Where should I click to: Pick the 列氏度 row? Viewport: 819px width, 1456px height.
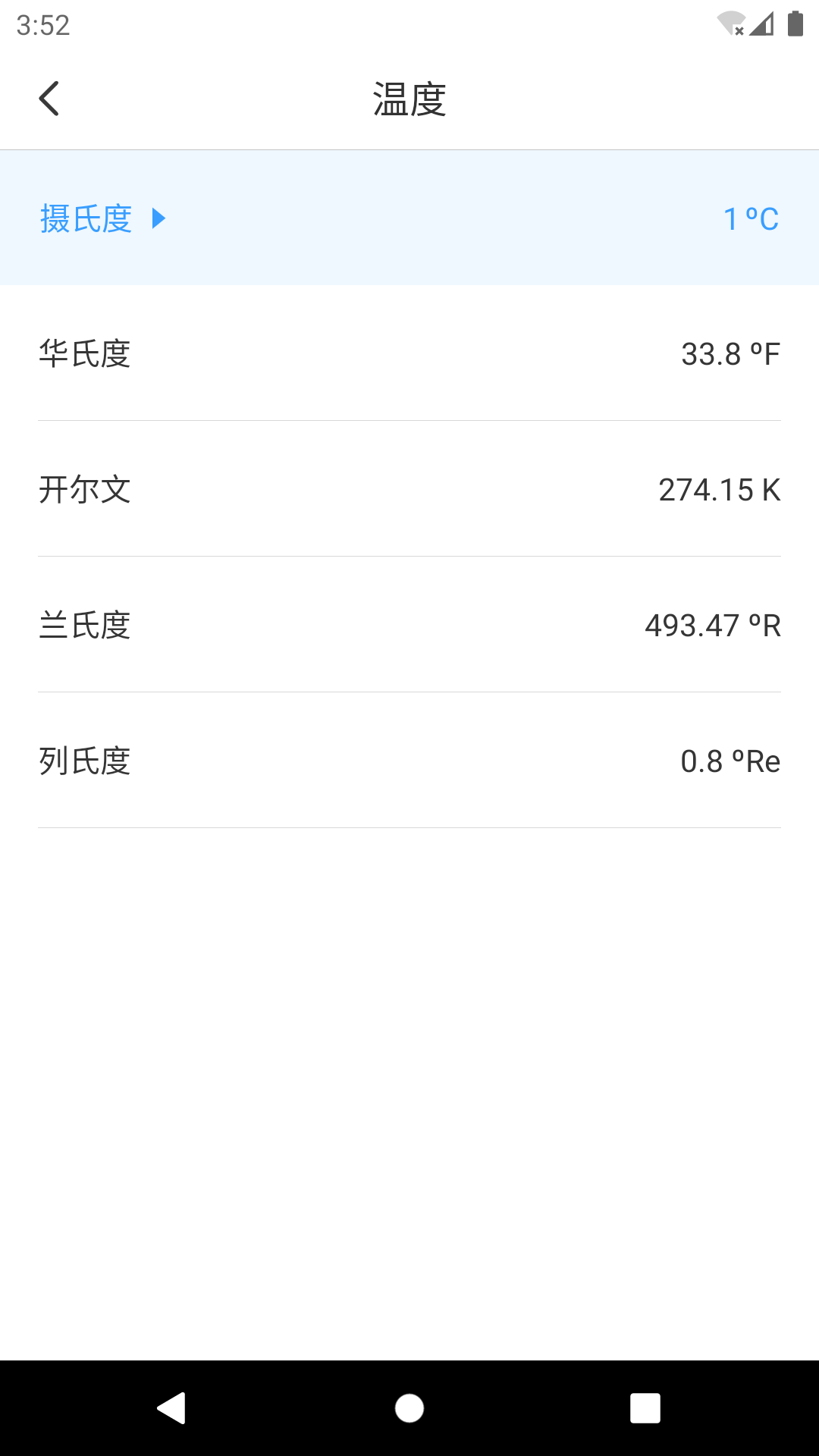pos(409,761)
